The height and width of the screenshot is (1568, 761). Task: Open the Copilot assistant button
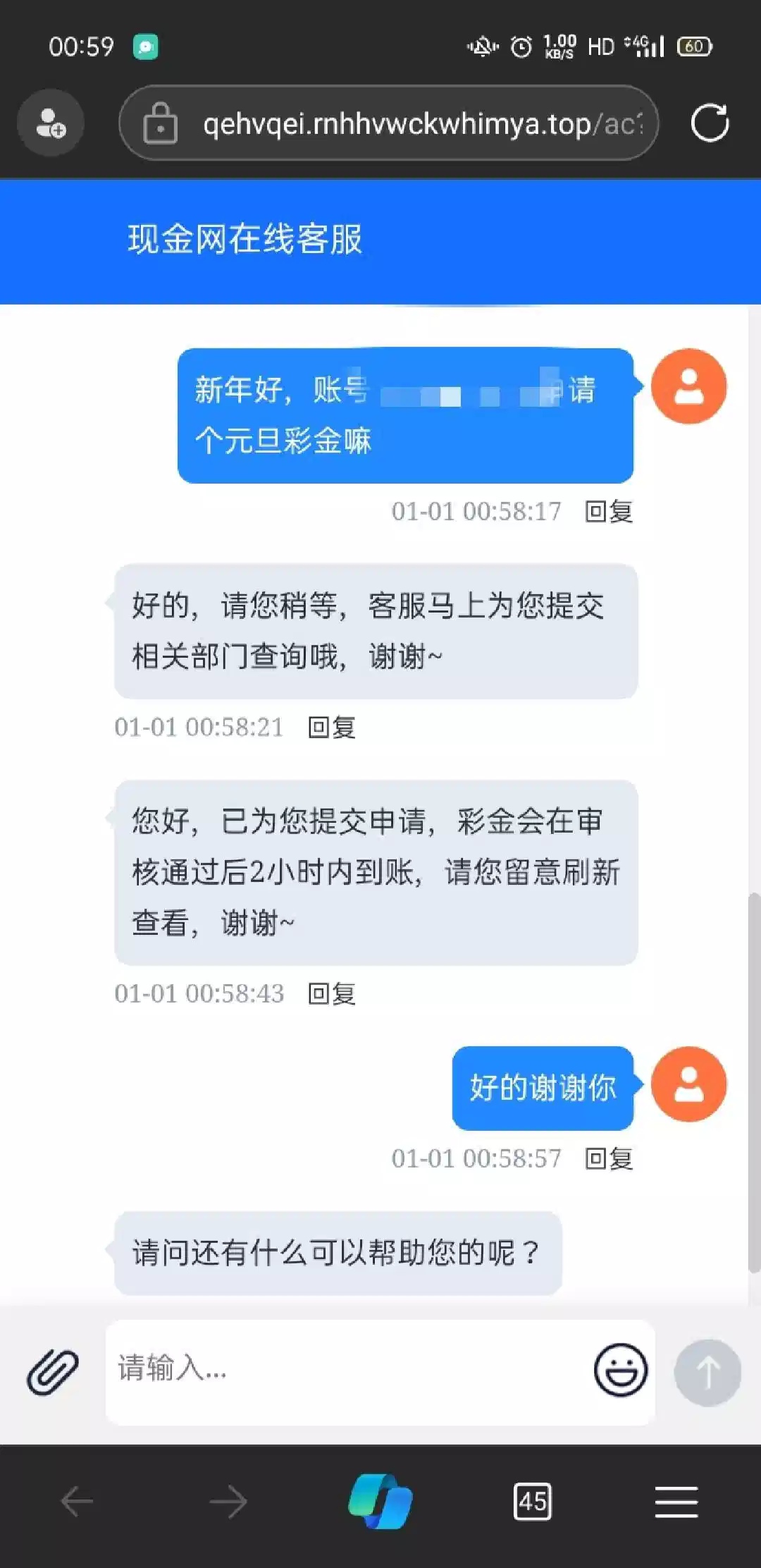point(380,1501)
